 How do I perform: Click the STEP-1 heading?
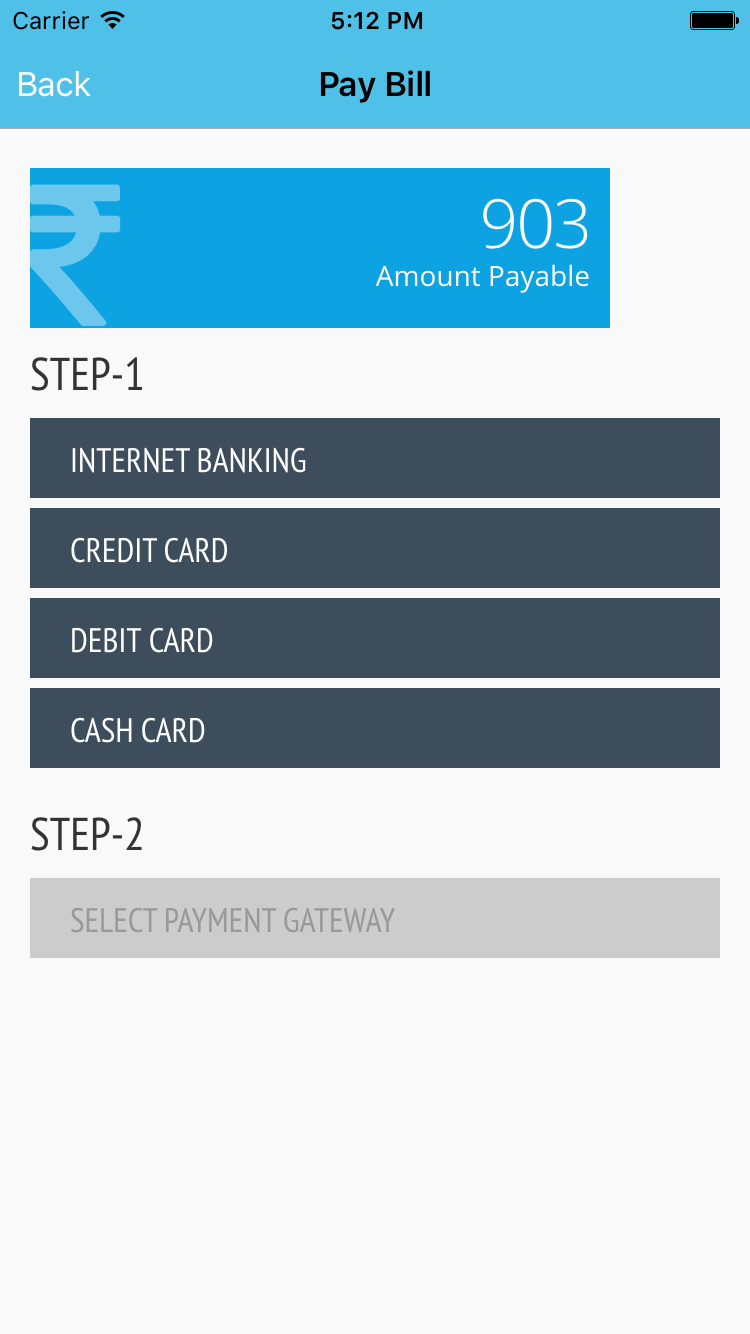click(86, 376)
